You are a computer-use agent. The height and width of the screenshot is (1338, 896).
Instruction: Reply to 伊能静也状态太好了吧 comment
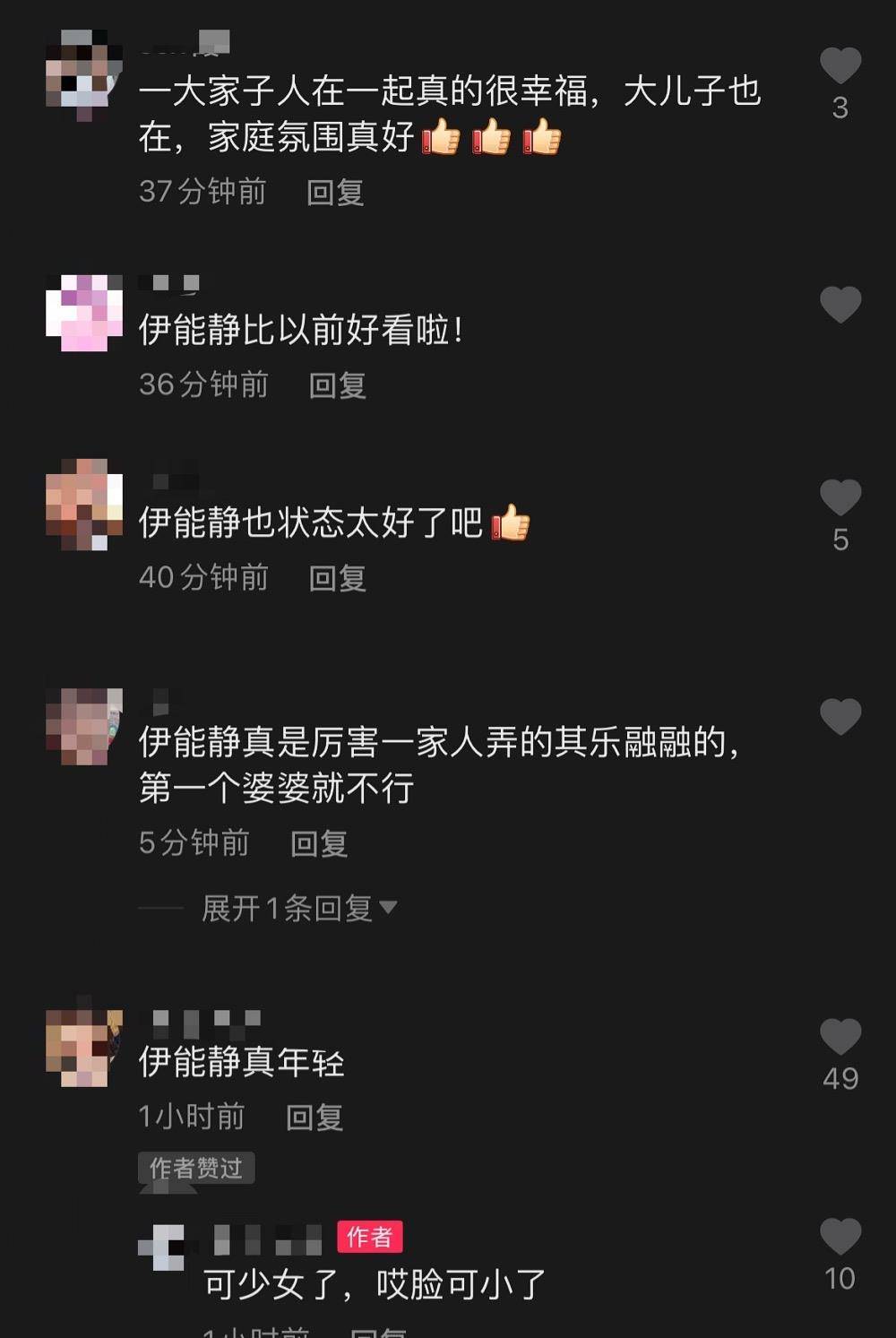pos(337,578)
